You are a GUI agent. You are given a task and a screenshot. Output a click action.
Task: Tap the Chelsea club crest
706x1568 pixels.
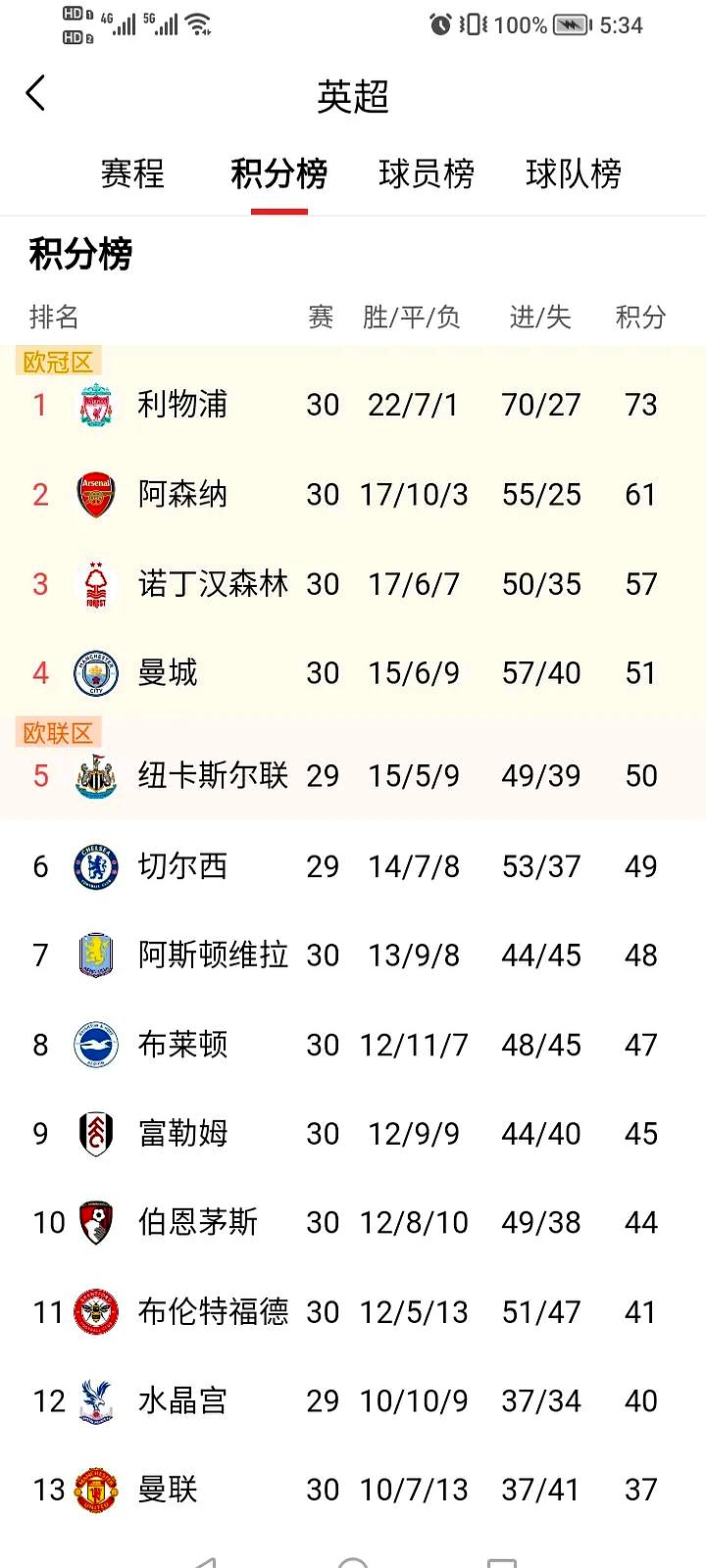click(95, 865)
